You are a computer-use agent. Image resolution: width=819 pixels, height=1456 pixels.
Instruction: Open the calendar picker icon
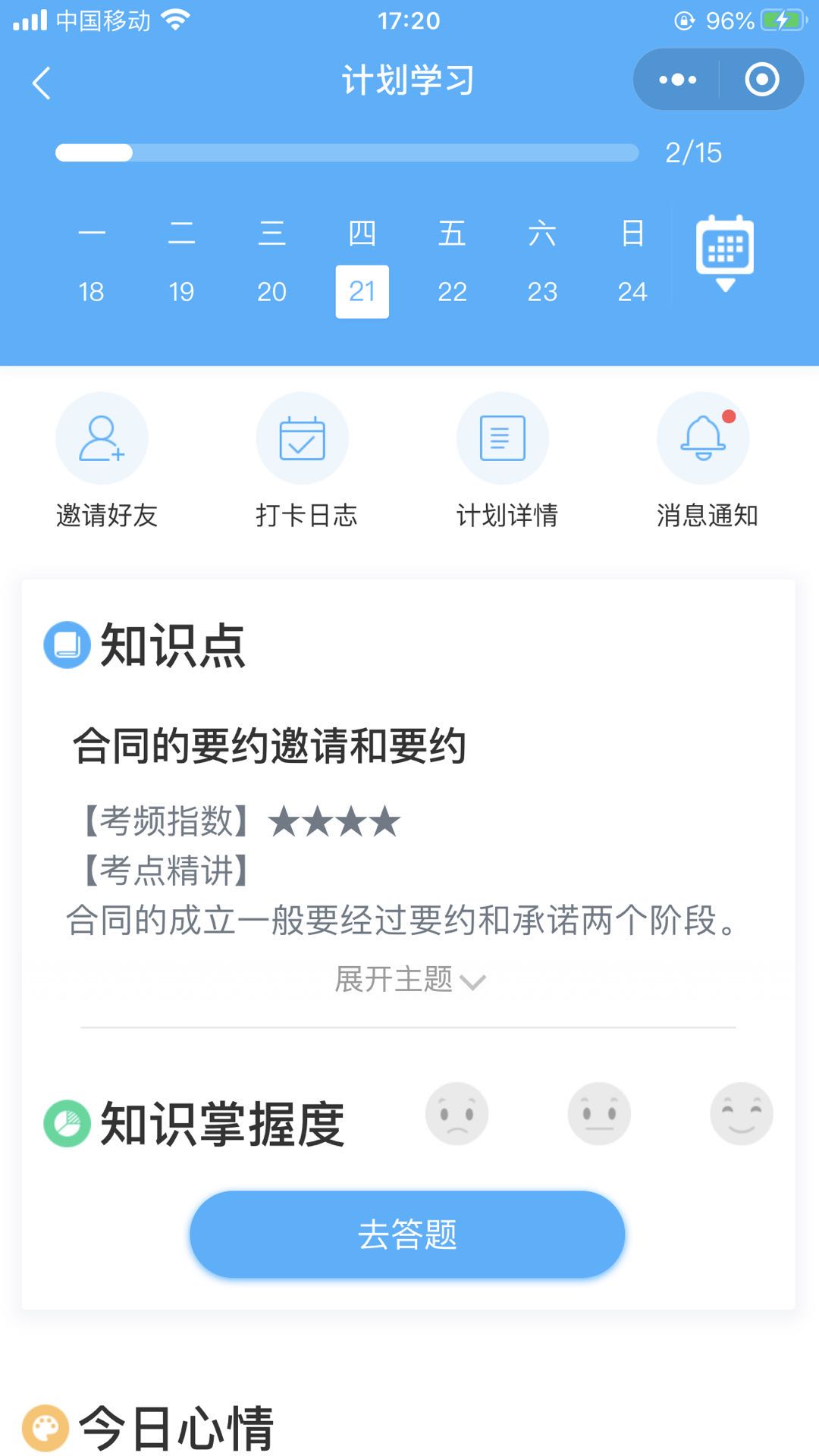(x=724, y=246)
